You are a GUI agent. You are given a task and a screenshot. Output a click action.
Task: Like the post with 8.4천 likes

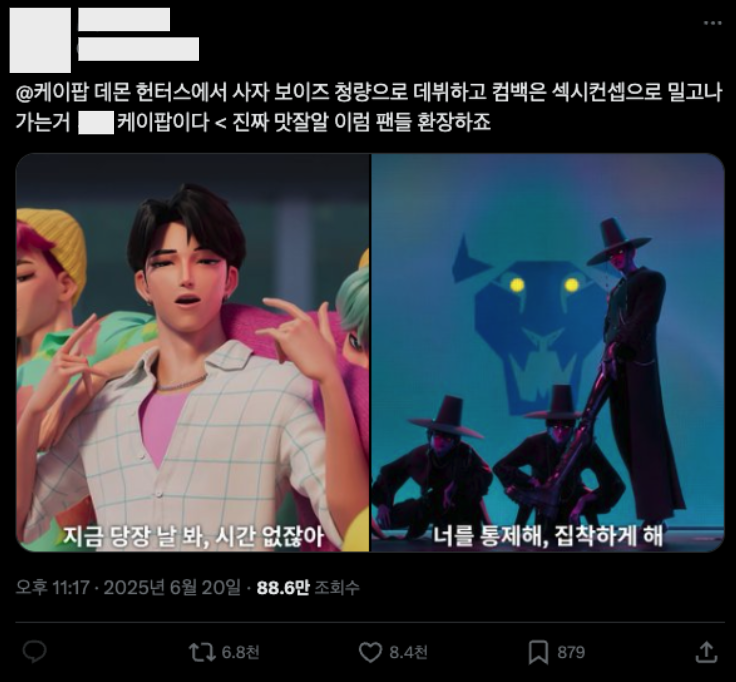pyautogui.click(x=370, y=652)
